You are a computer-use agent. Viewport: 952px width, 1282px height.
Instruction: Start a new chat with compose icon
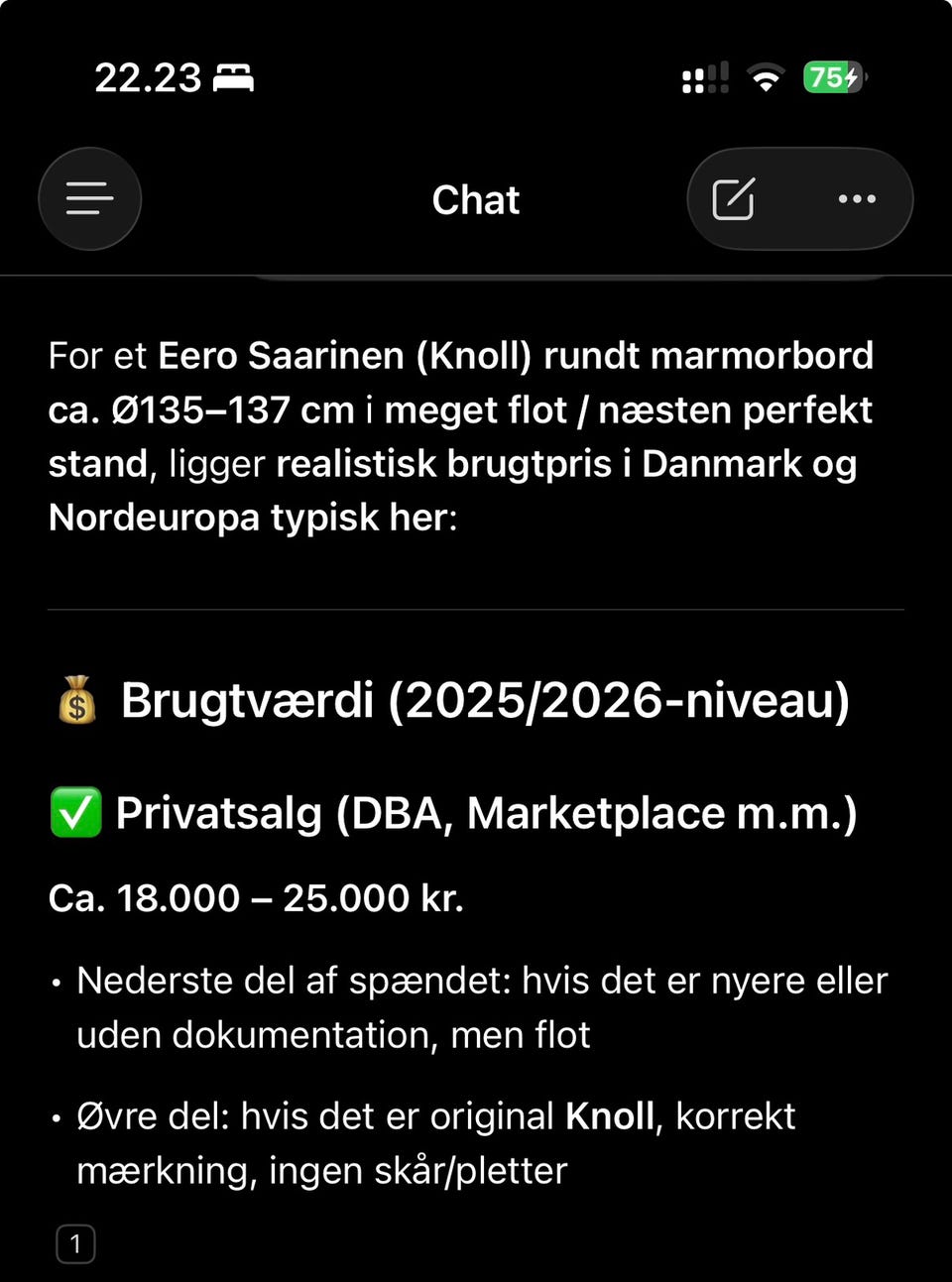(734, 199)
